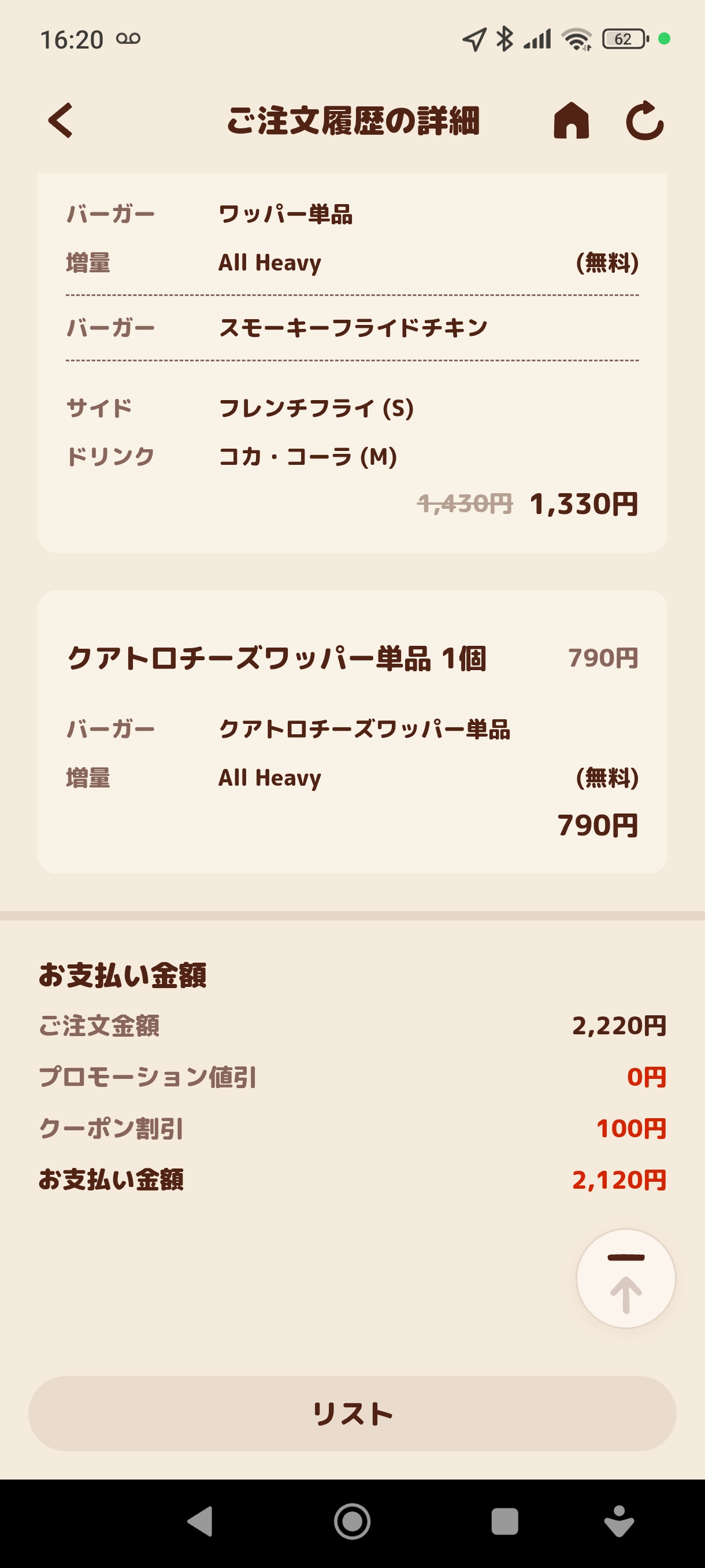Jump to top with floating arrow button
Image resolution: width=705 pixels, height=1568 pixels.
[625, 1278]
